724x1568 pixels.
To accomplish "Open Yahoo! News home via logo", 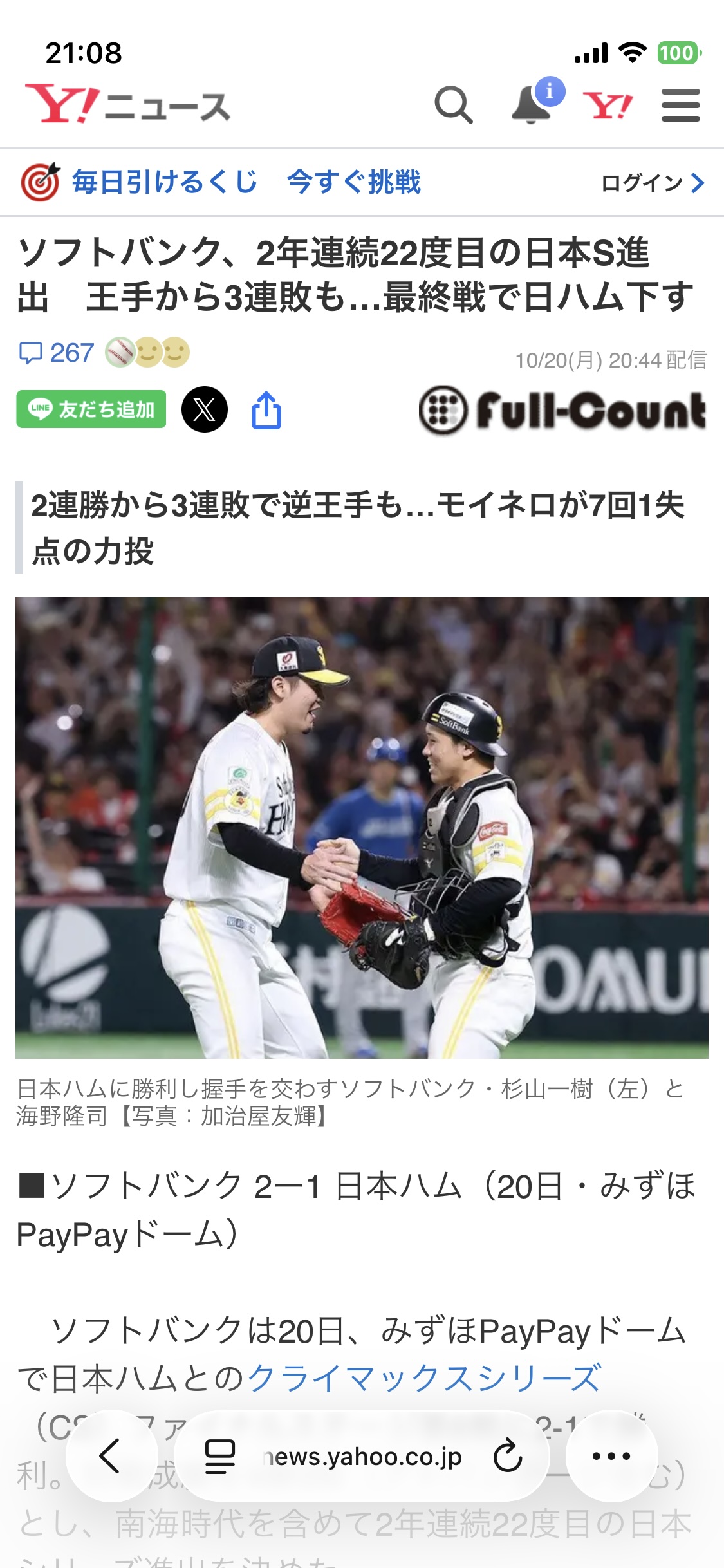I will pos(127,105).
